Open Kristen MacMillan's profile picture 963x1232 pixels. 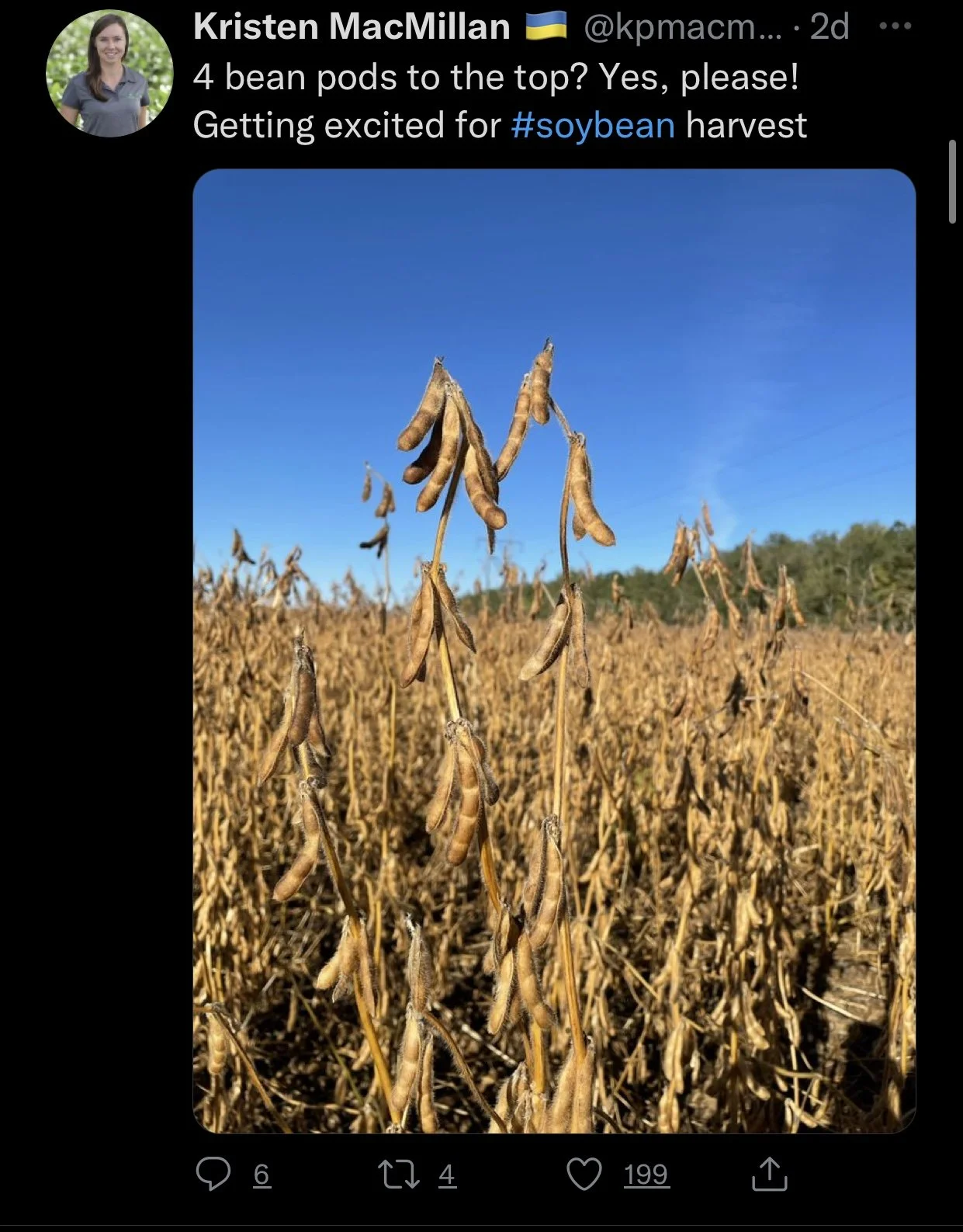pos(109,74)
